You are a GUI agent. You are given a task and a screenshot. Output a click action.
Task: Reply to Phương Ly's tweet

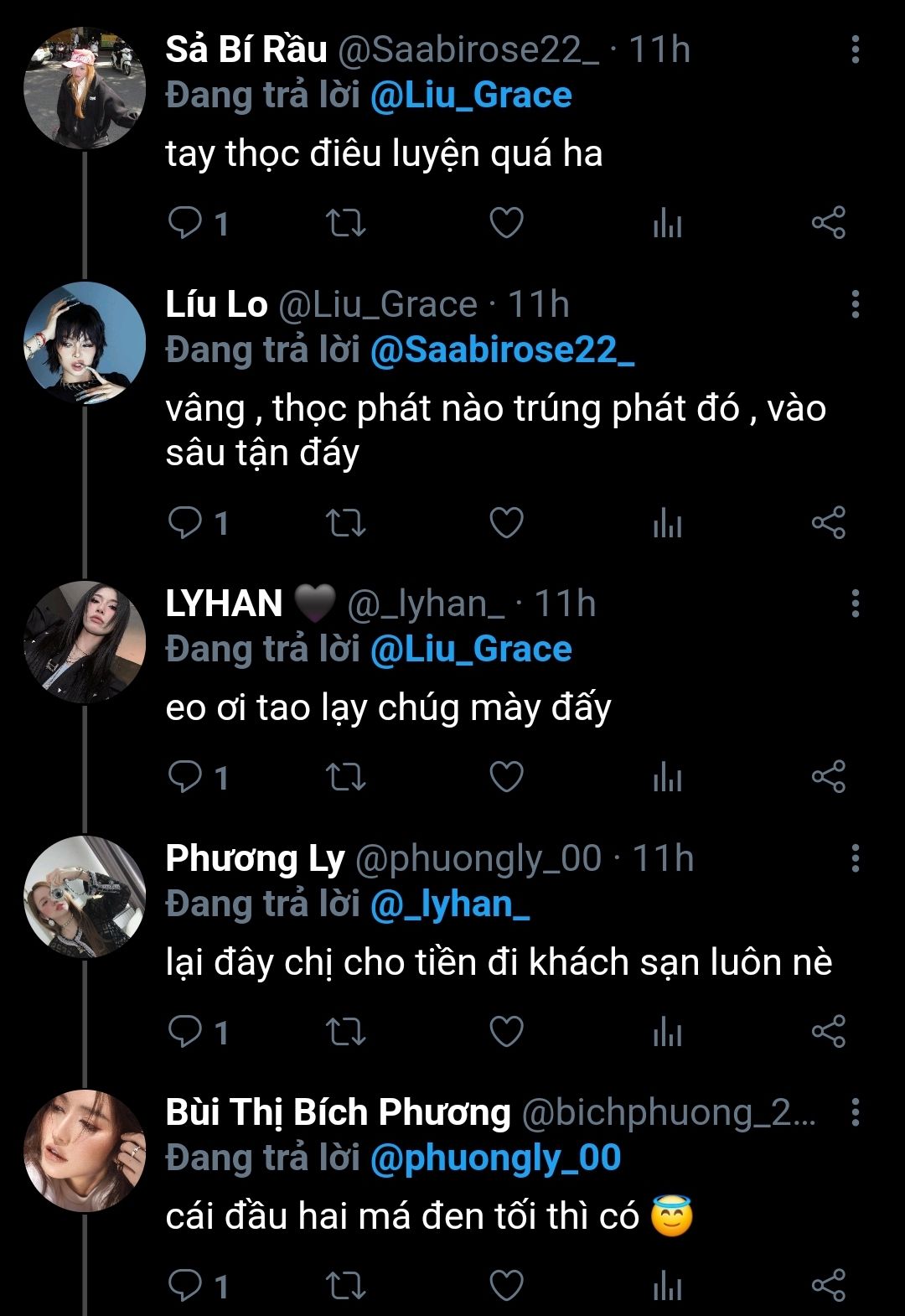186,1031
